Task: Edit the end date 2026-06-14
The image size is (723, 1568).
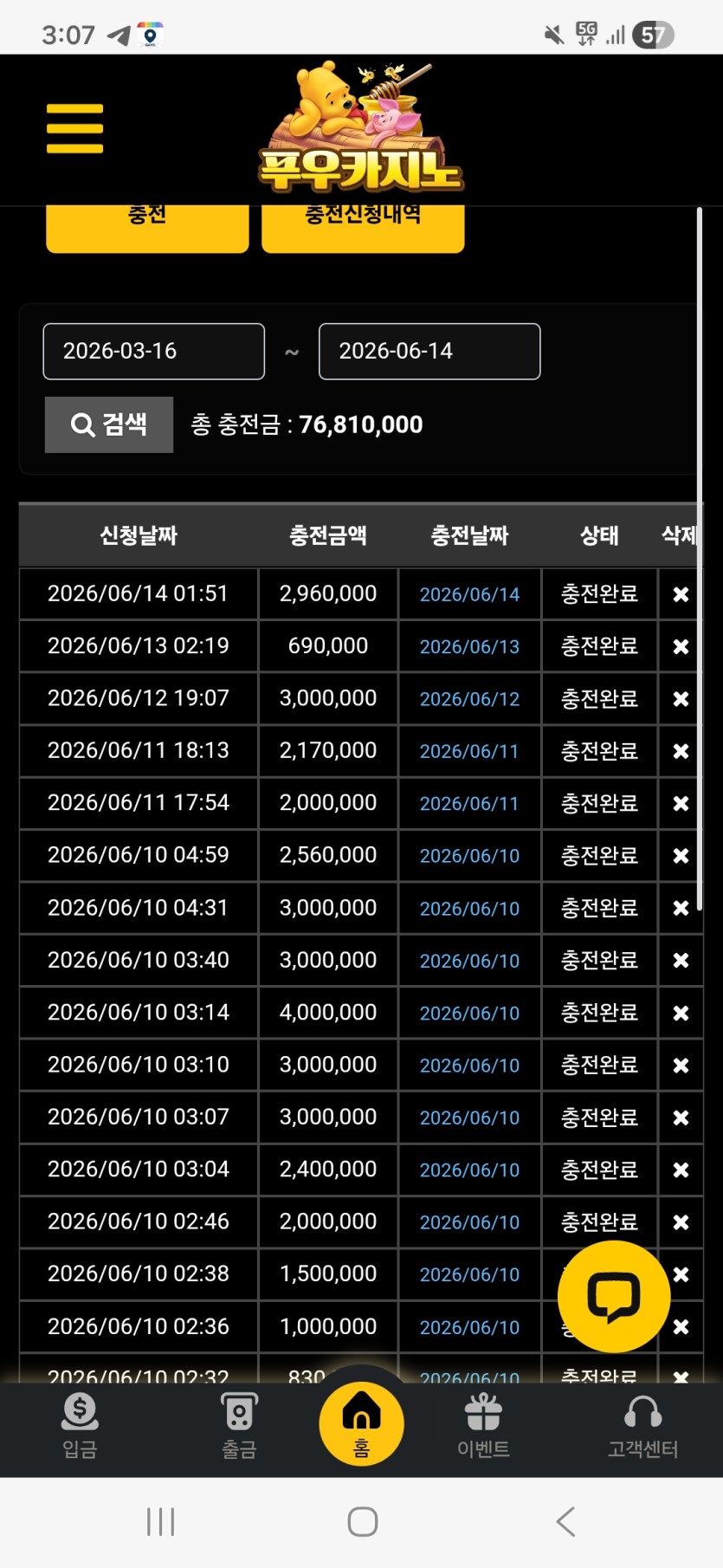Action: 429,351
